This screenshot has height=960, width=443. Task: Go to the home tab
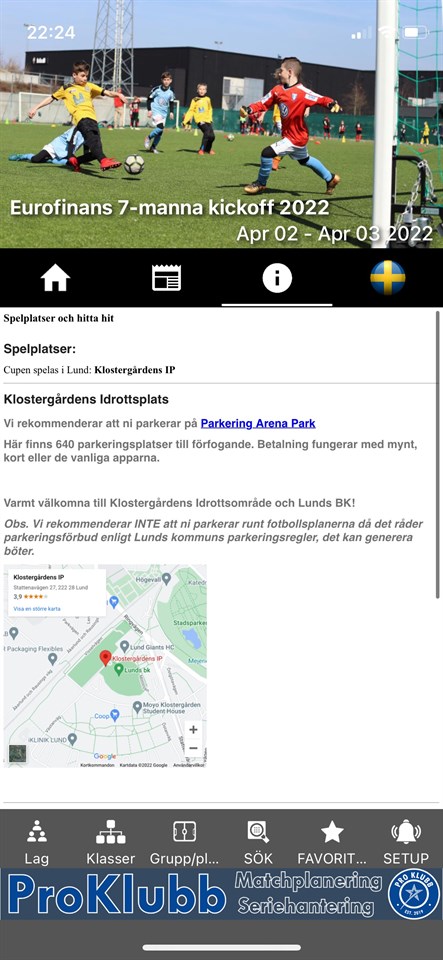[x=55, y=279]
